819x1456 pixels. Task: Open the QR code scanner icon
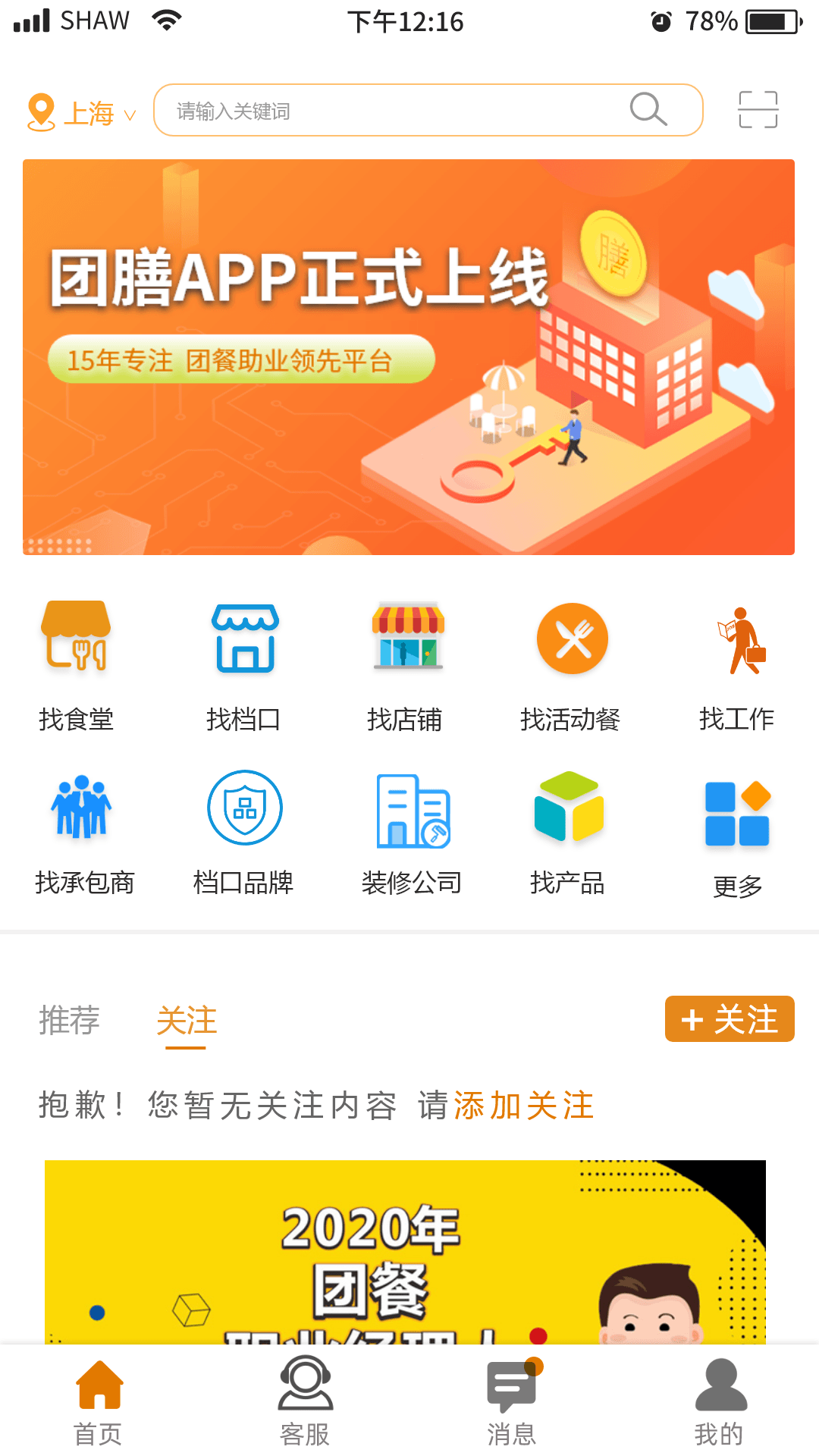758,110
